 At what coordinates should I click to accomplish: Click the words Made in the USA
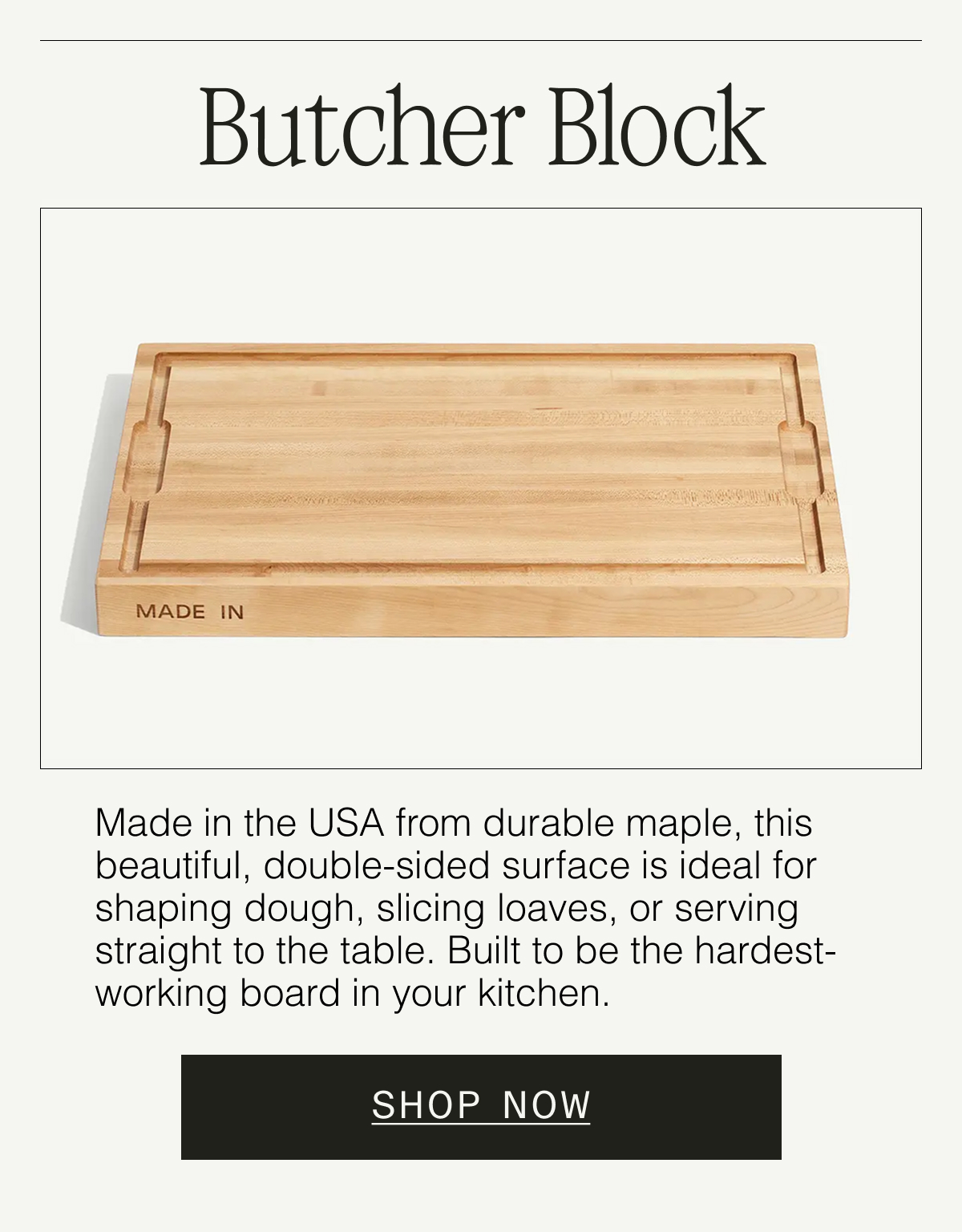[x=240, y=822]
